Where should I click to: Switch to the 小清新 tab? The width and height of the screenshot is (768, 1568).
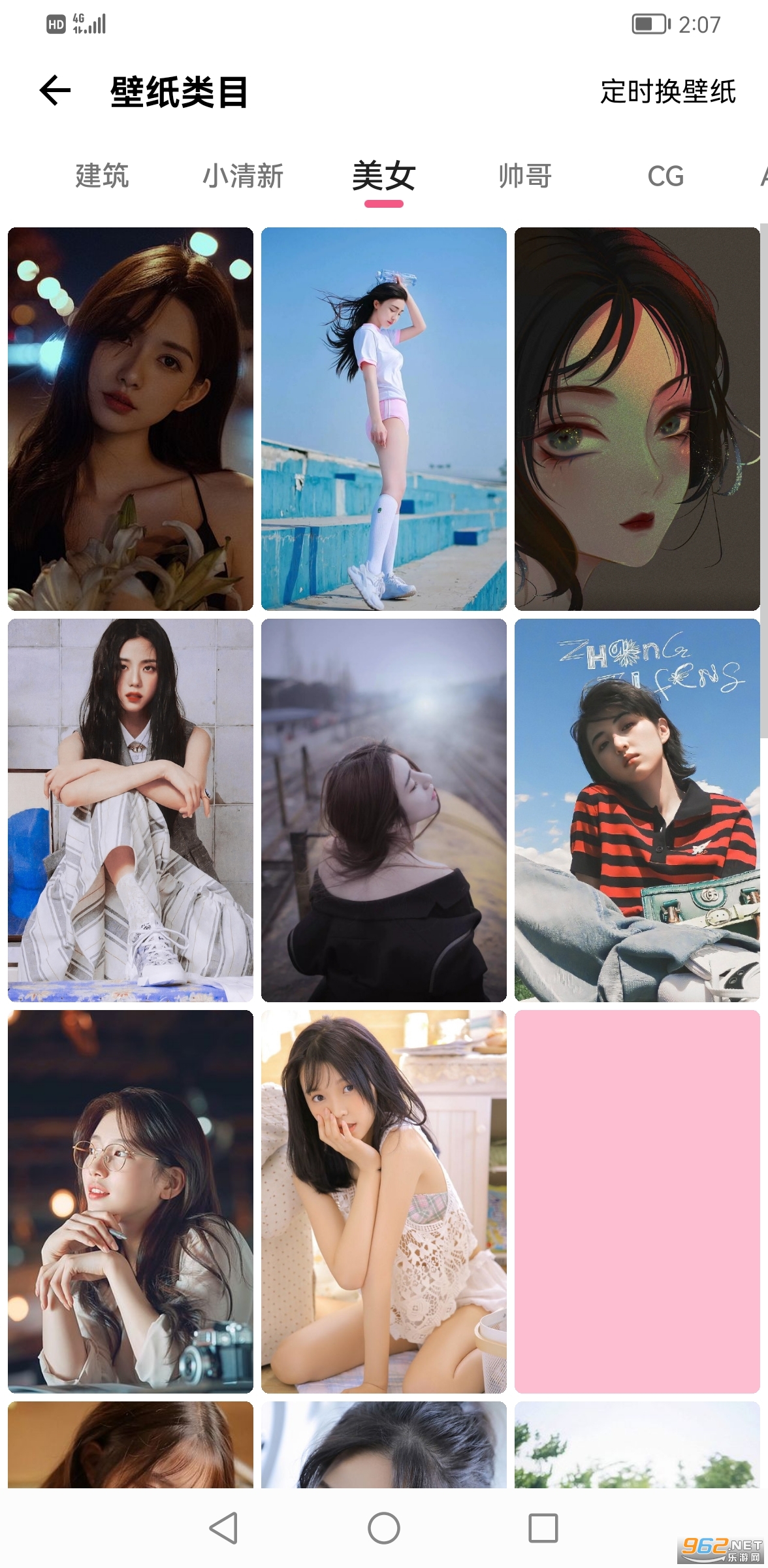click(243, 176)
